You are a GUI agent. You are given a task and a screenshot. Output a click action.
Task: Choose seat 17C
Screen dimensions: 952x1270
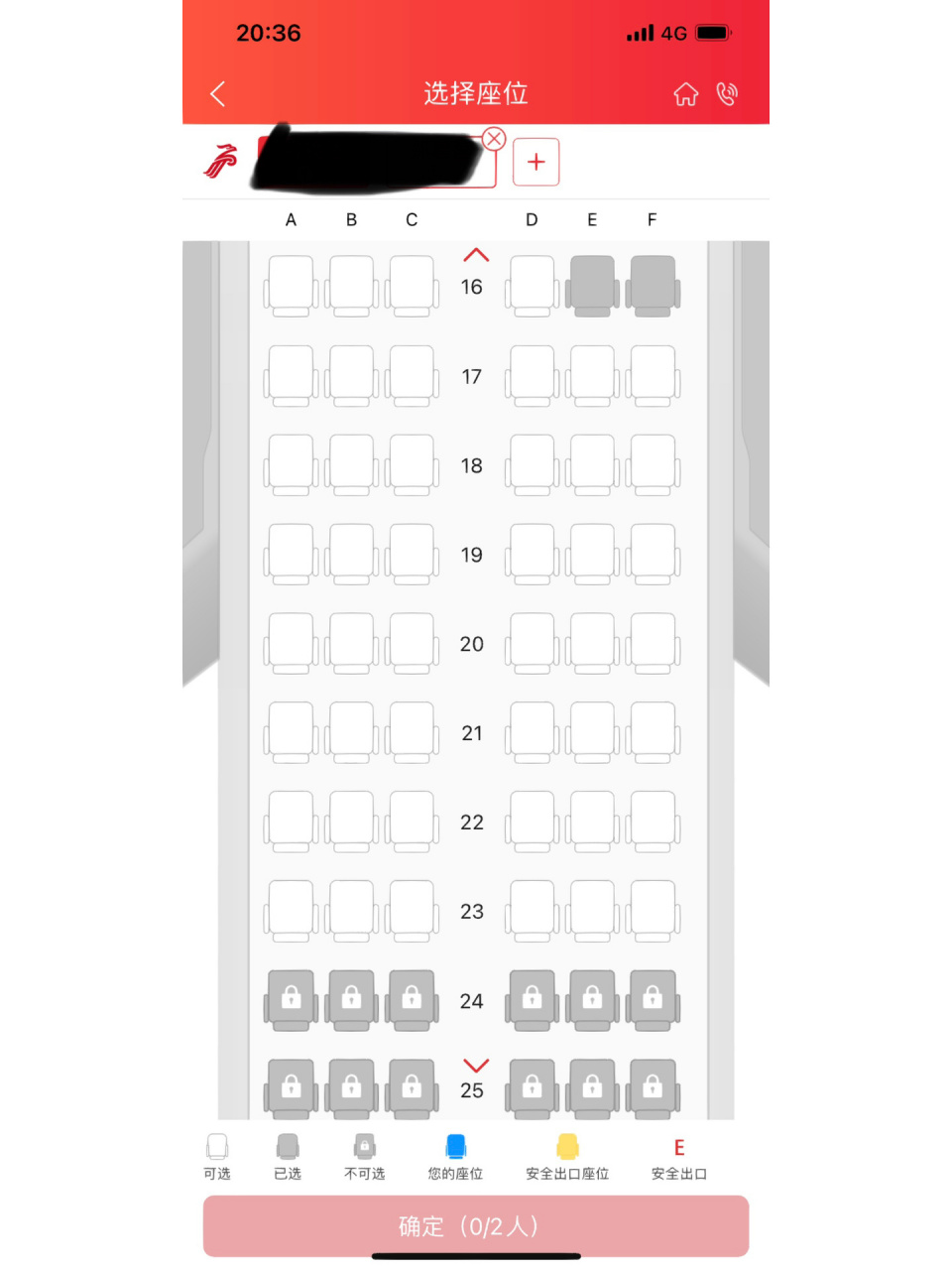pos(412,374)
